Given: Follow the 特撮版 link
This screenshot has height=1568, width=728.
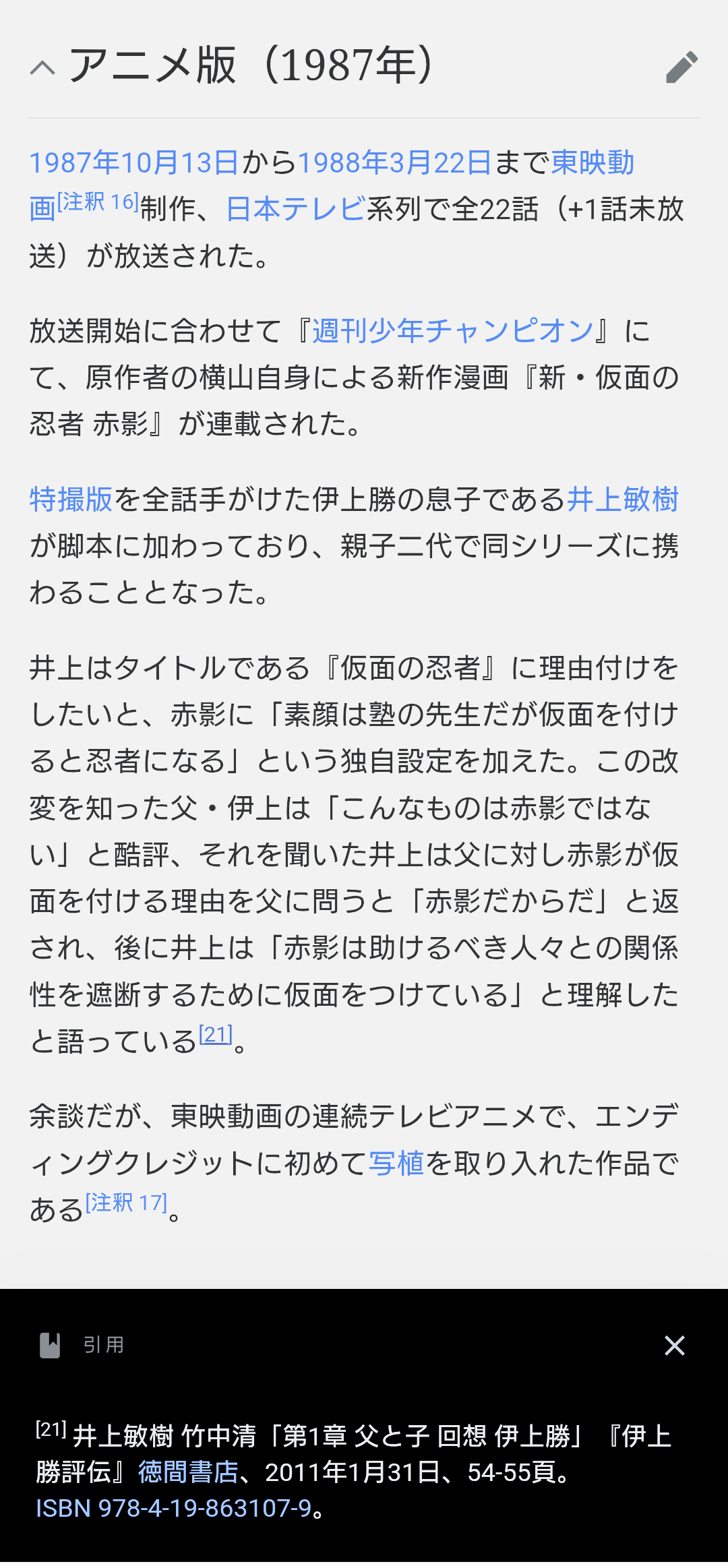Looking at the screenshot, I should [x=71, y=500].
